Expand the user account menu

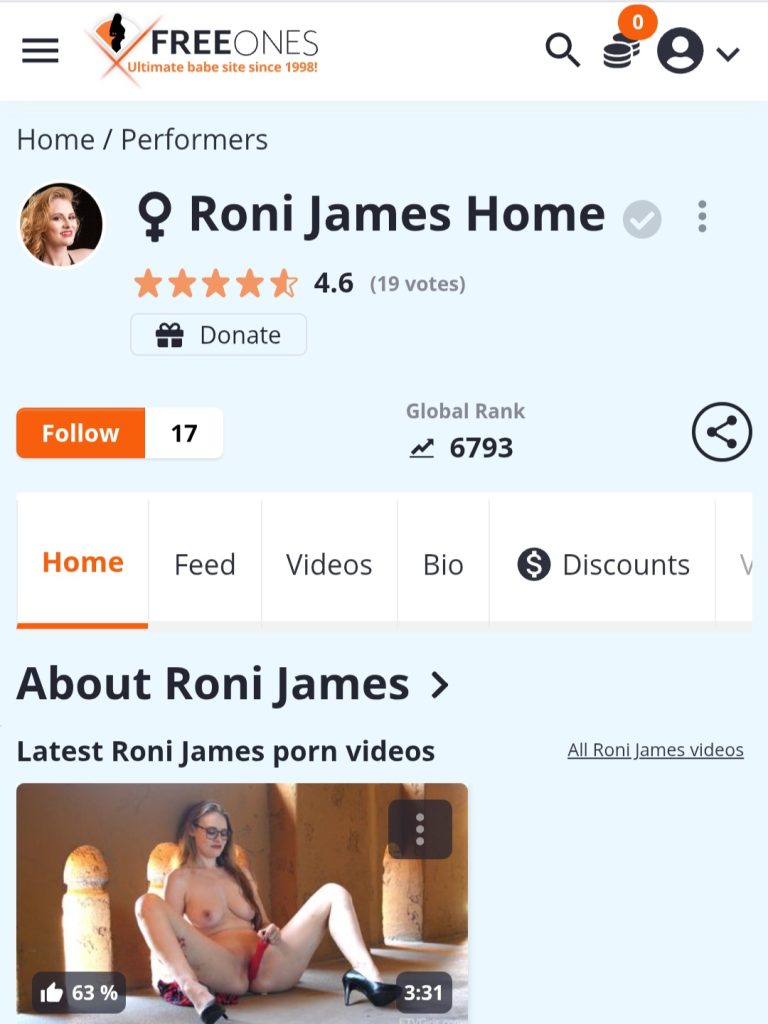click(698, 51)
